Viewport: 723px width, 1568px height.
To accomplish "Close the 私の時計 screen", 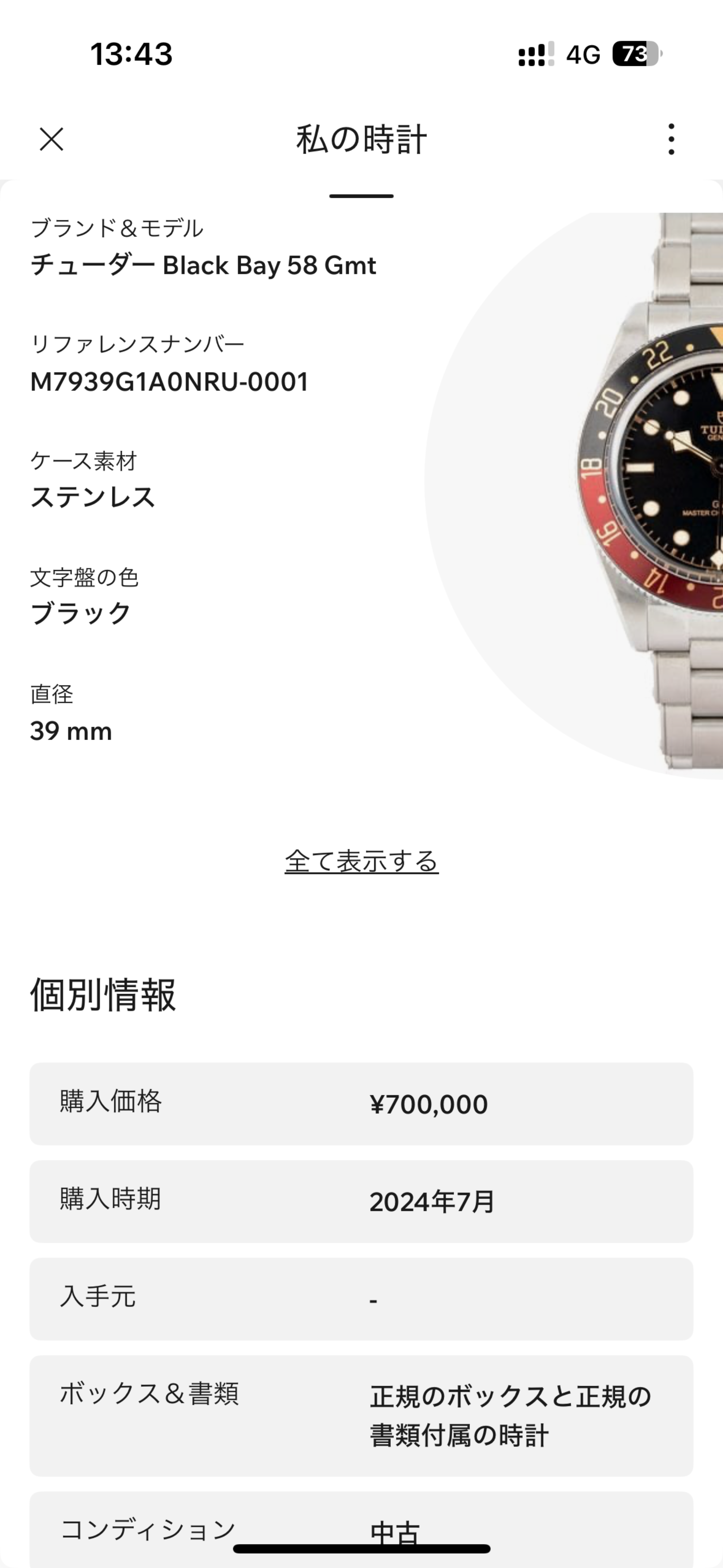I will click(x=52, y=139).
